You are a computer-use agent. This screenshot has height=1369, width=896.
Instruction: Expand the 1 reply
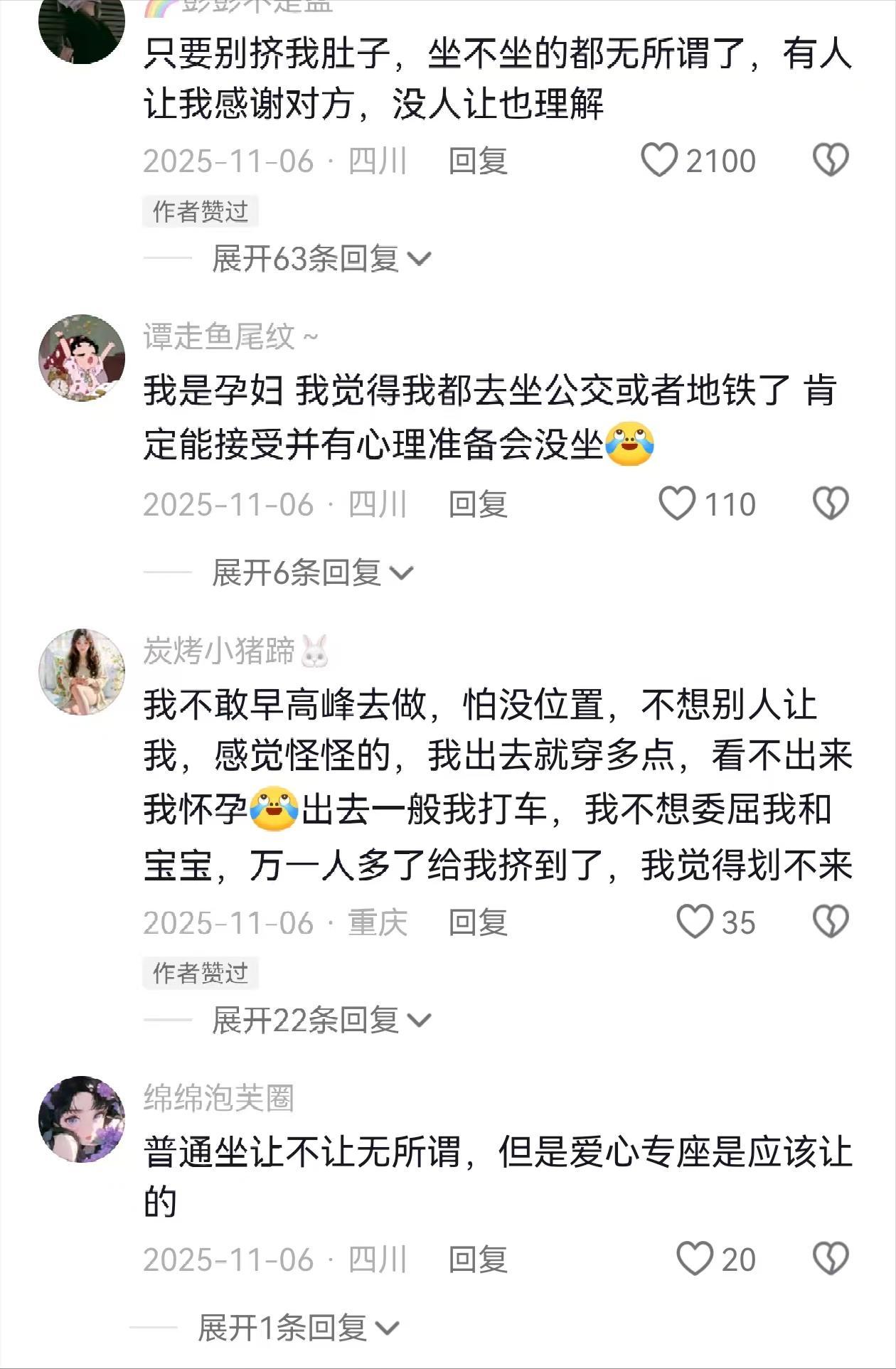click(299, 1328)
